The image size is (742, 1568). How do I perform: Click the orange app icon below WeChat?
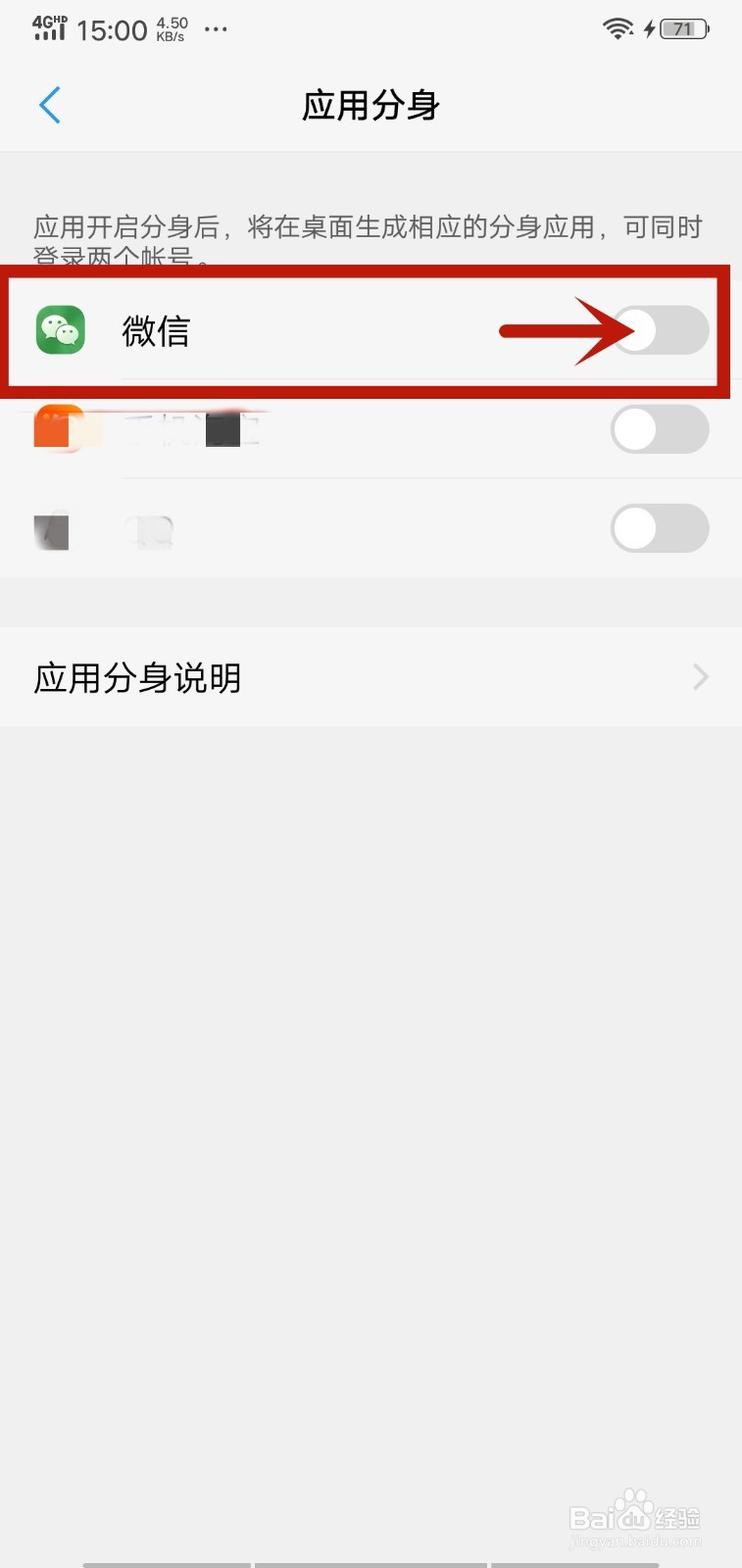(x=59, y=428)
